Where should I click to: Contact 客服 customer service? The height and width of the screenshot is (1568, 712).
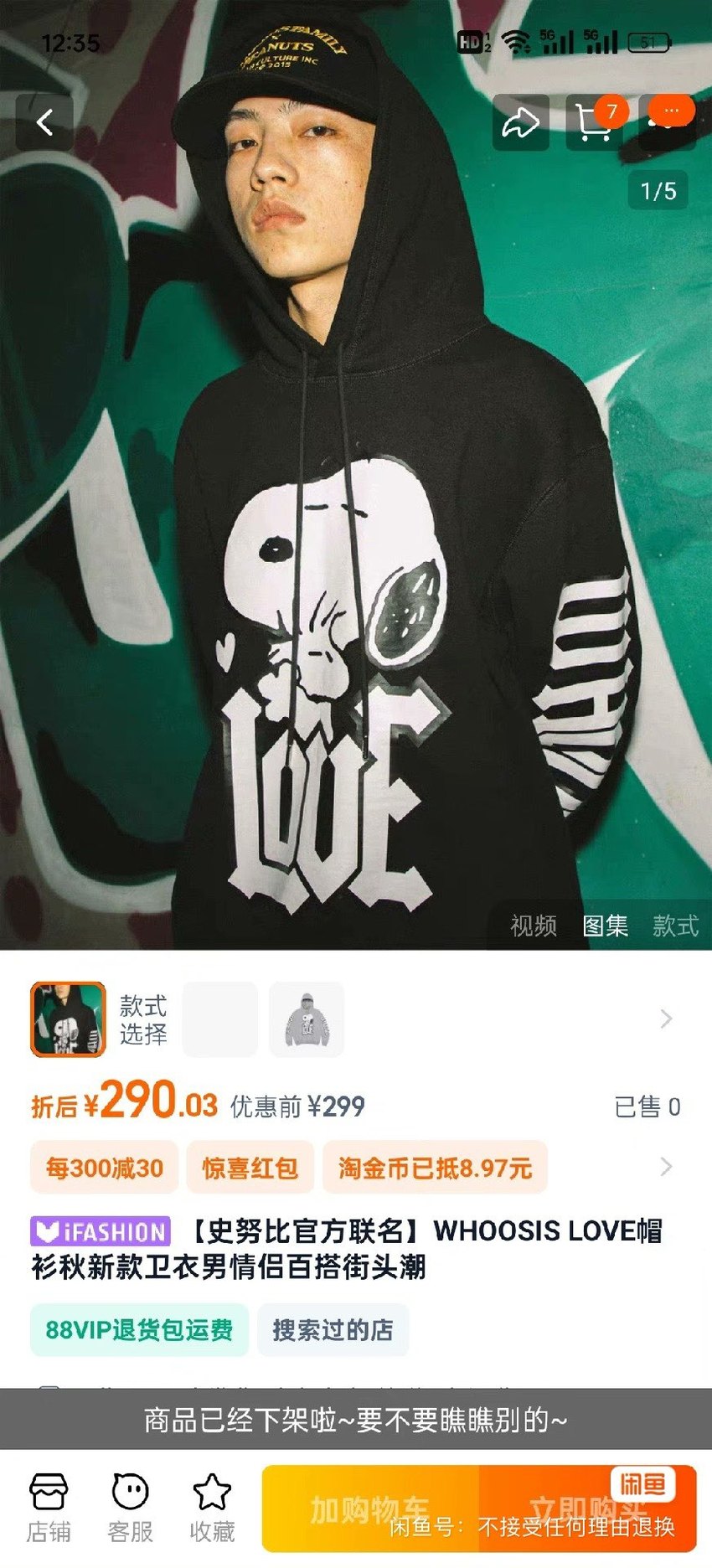point(131,1509)
